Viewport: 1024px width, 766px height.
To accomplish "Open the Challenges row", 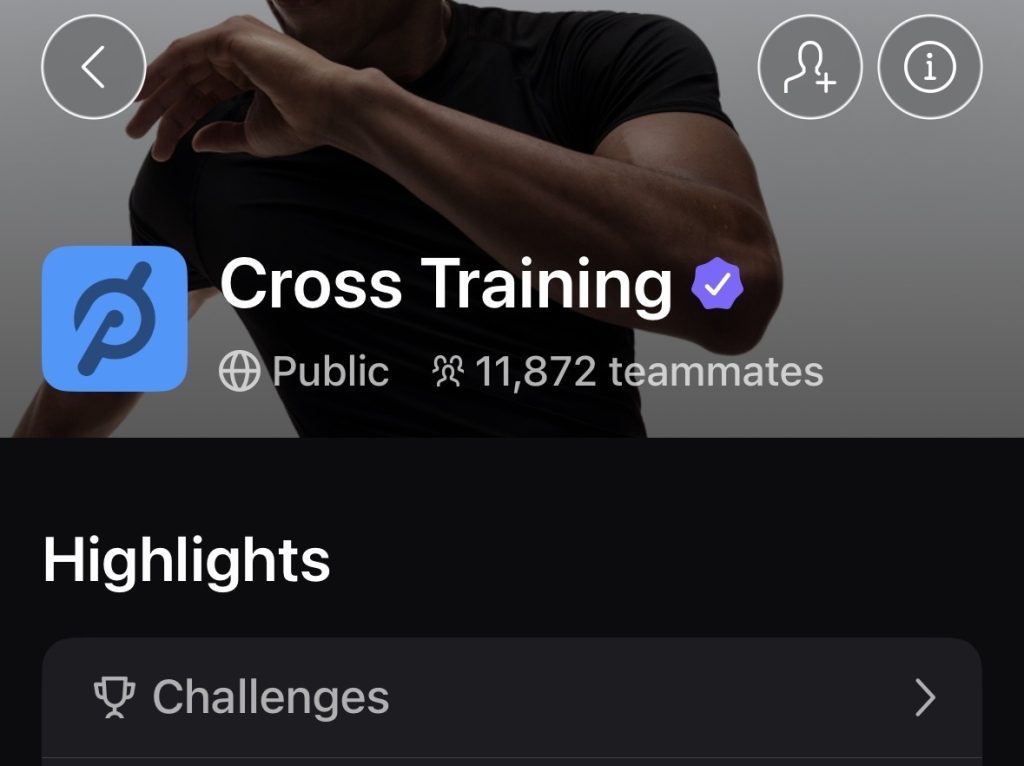I will pos(511,698).
